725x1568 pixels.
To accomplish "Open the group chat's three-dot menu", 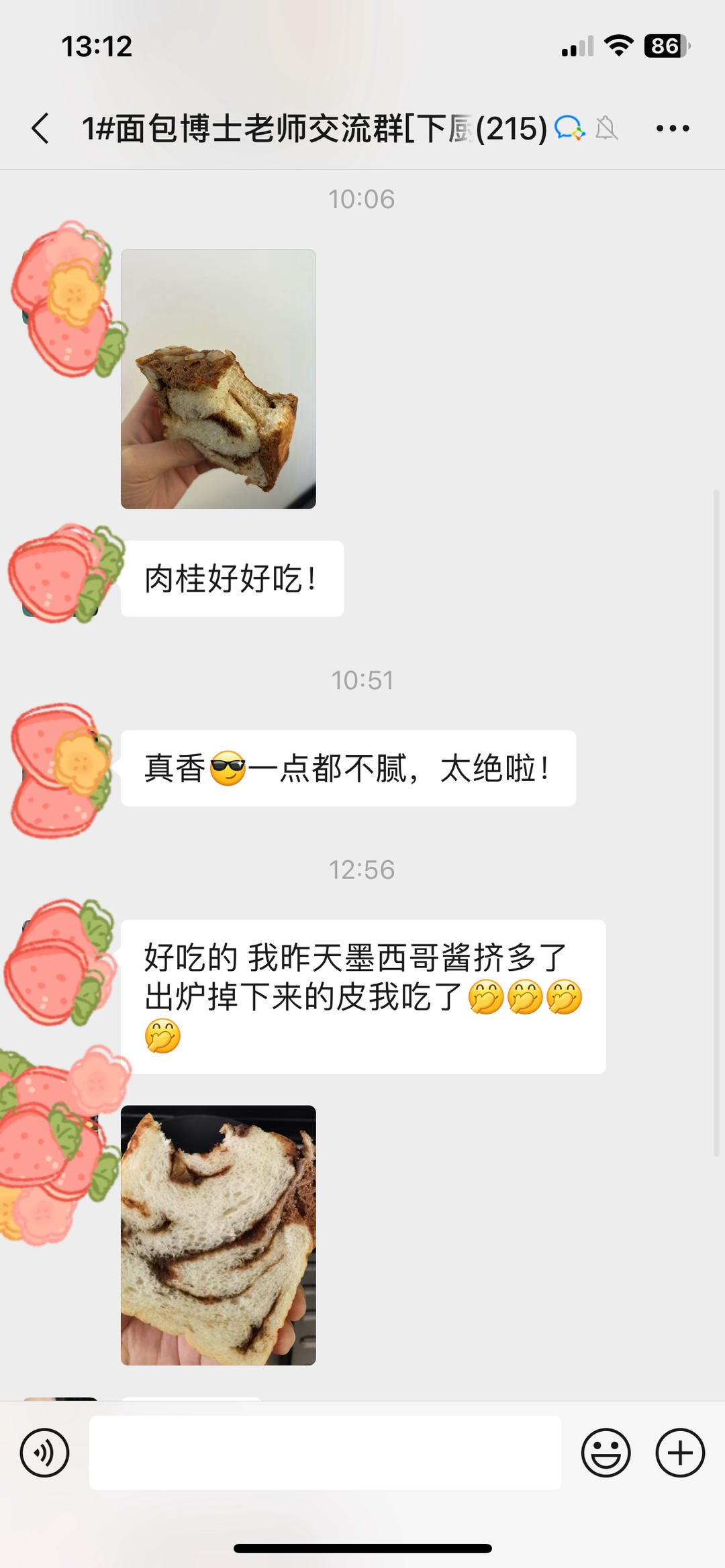I will 672,128.
